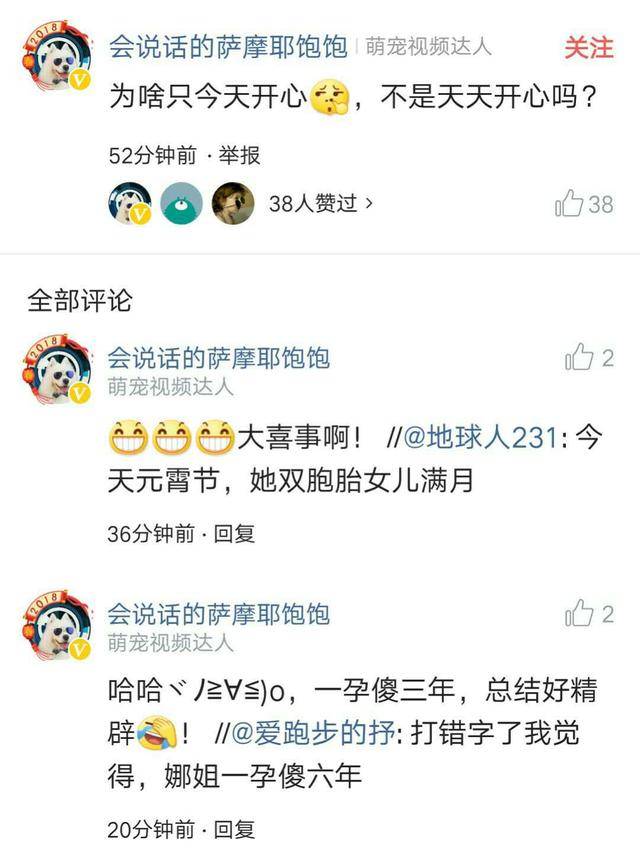Open the profile of @地球人231
This screenshot has height=848, width=640.
click(481, 437)
